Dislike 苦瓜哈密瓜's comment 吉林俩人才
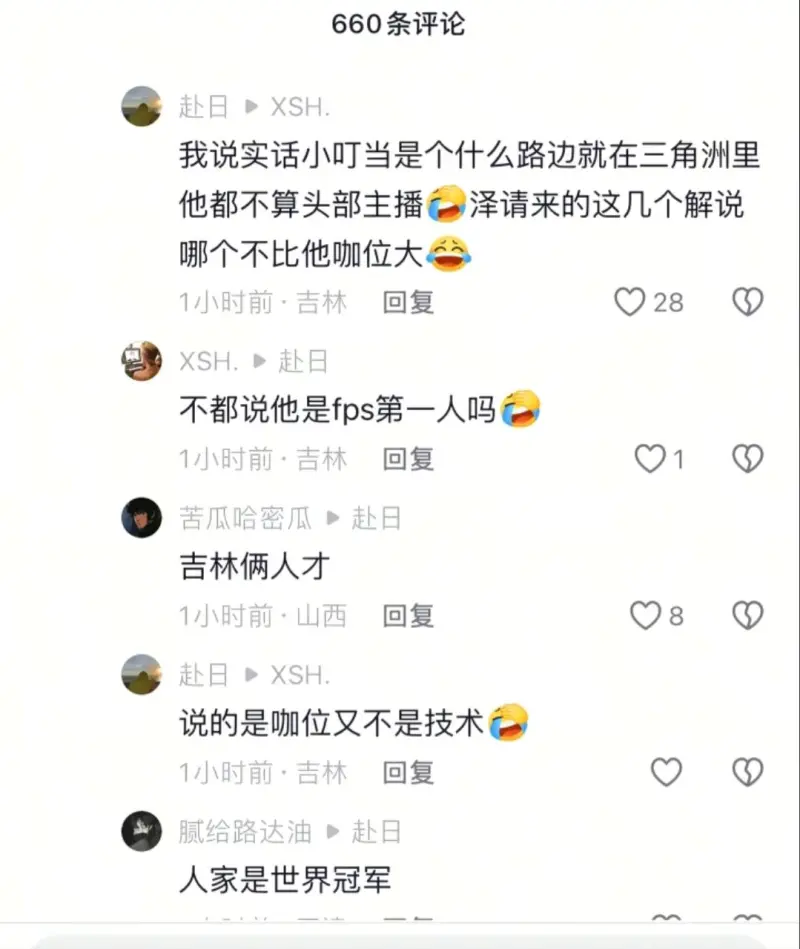Viewport: 800px width, 949px height. [747, 615]
